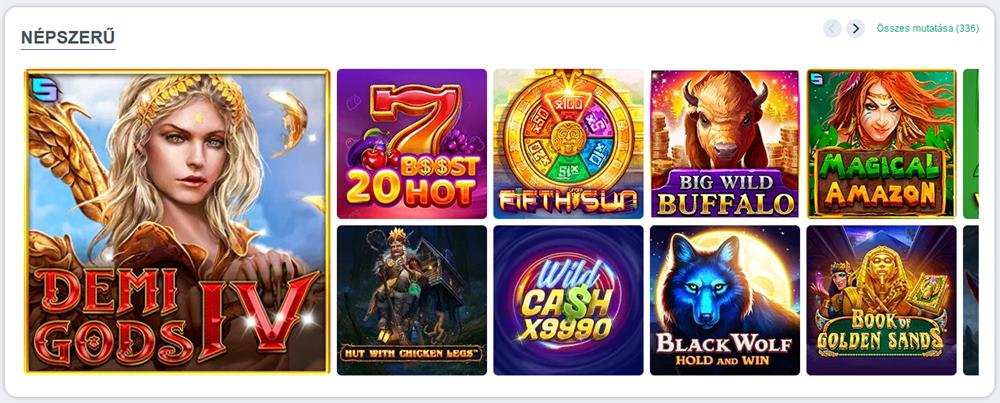The height and width of the screenshot is (403, 1000).
Task: Launch Black Wolf Hold and Win
Action: pos(725,300)
